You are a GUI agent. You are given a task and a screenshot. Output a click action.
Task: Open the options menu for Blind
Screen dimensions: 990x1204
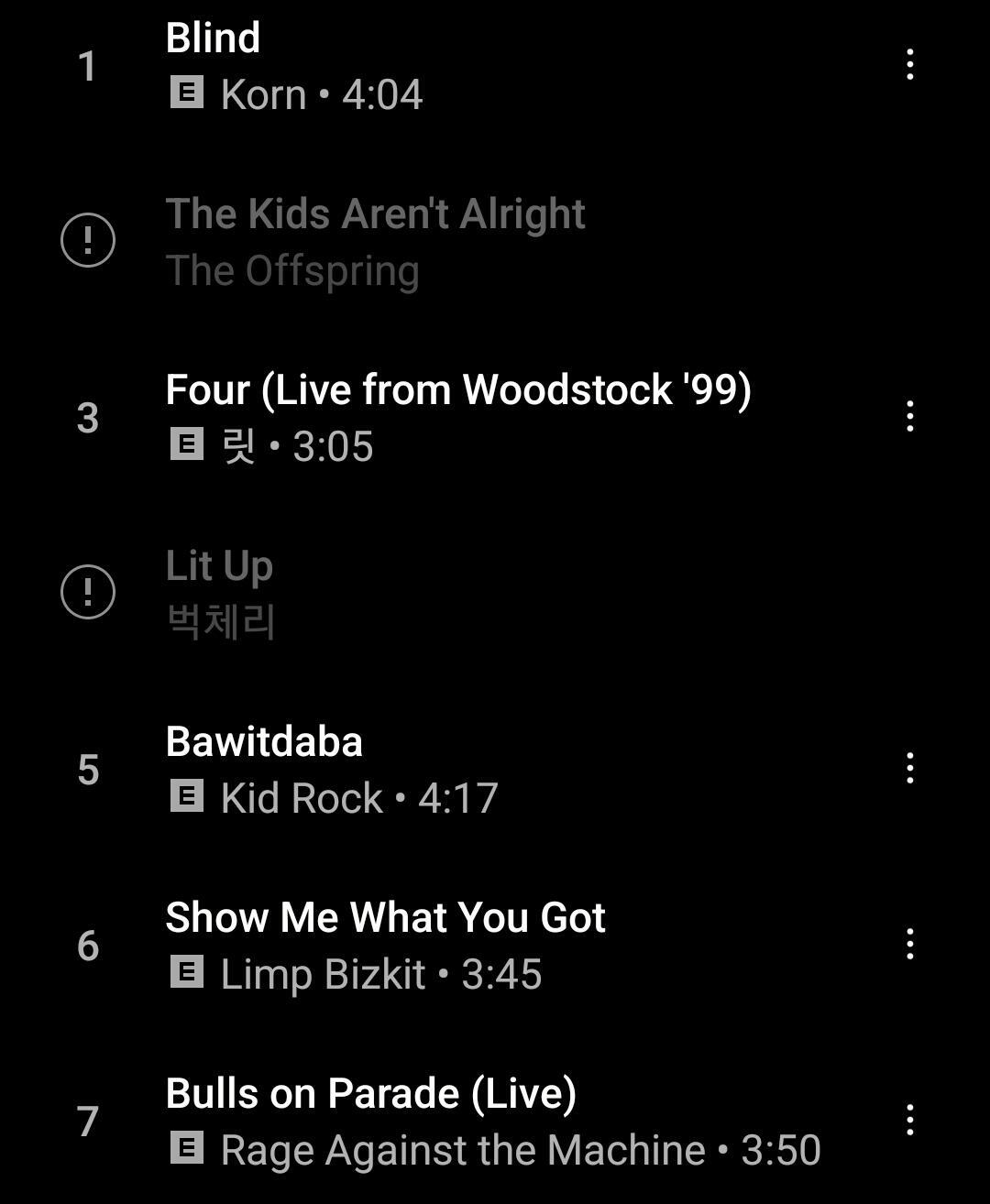[909, 65]
